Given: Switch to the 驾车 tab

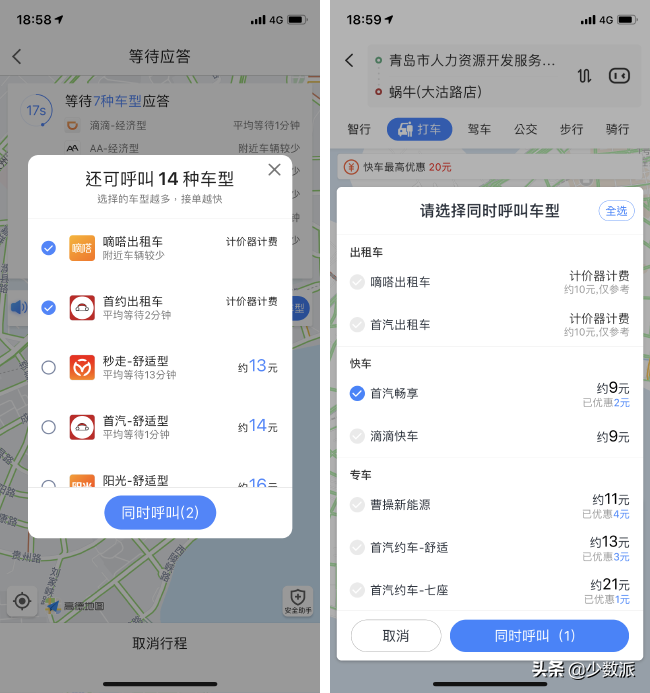Looking at the screenshot, I should 479,129.
